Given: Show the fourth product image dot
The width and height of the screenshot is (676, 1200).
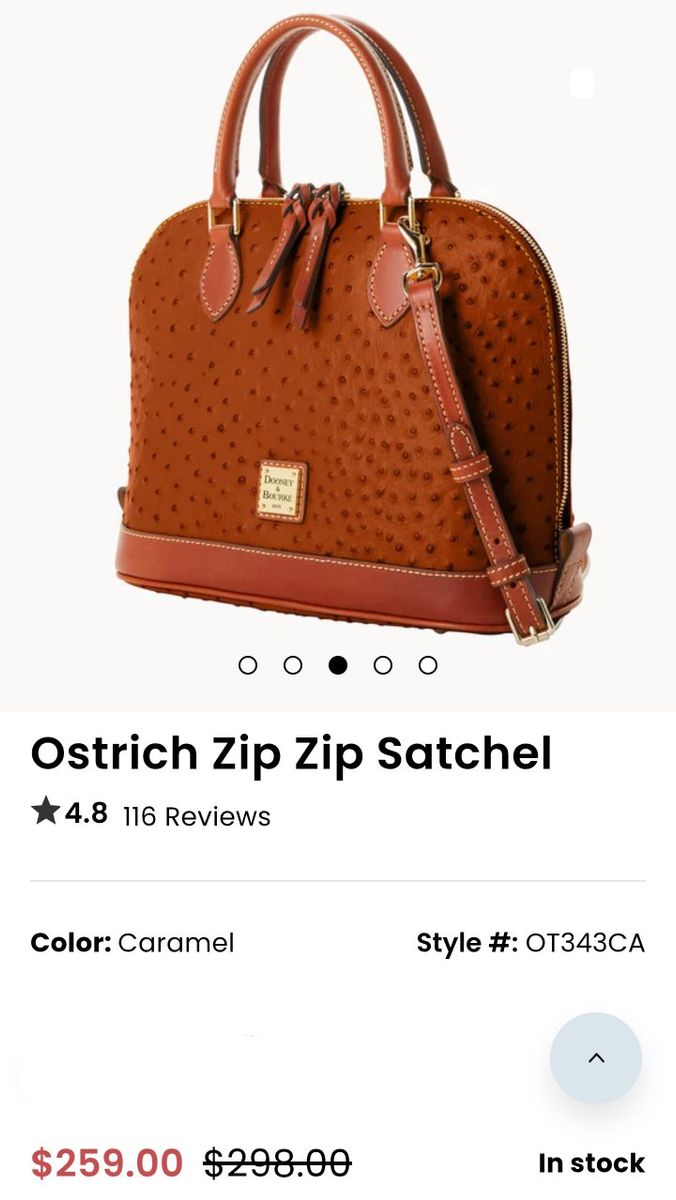Looking at the screenshot, I should tap(383, 665).
